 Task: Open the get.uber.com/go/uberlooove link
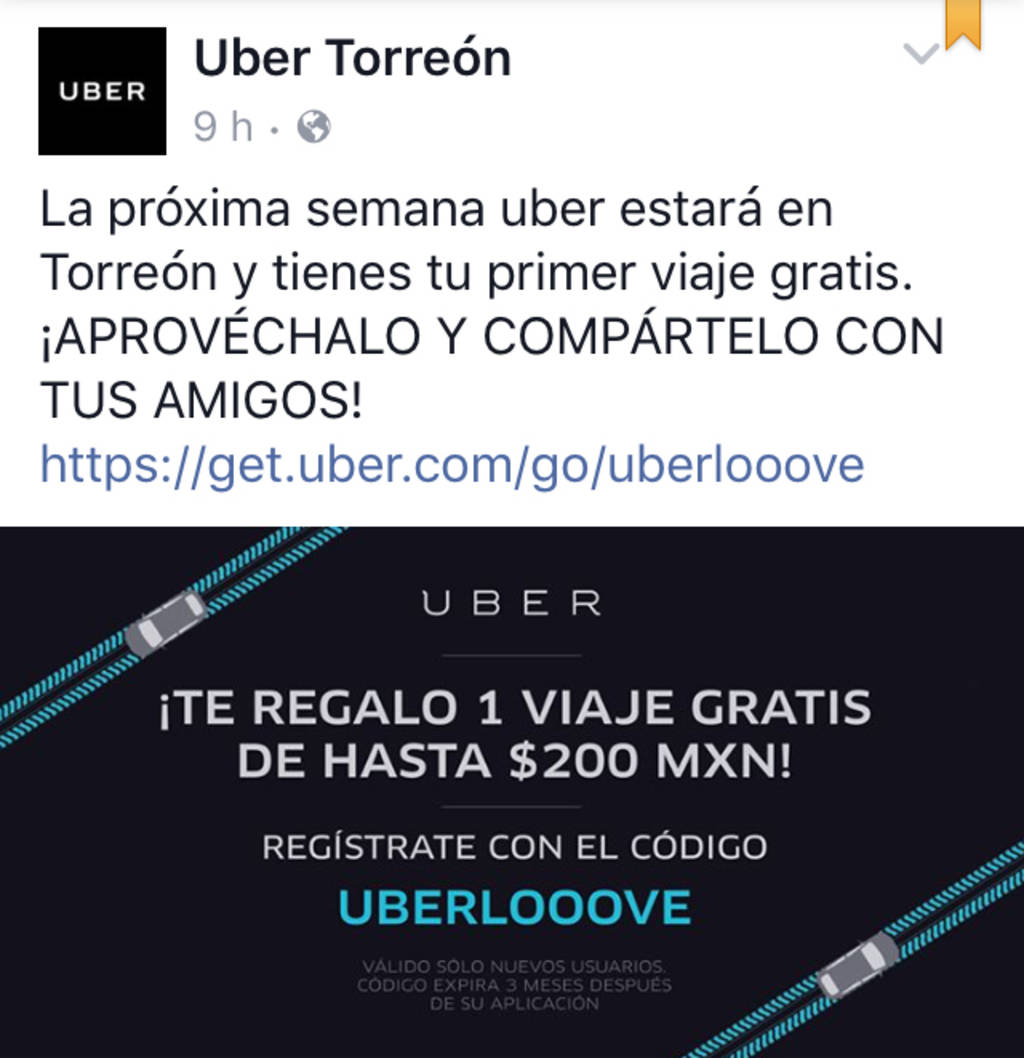(452, 465)
